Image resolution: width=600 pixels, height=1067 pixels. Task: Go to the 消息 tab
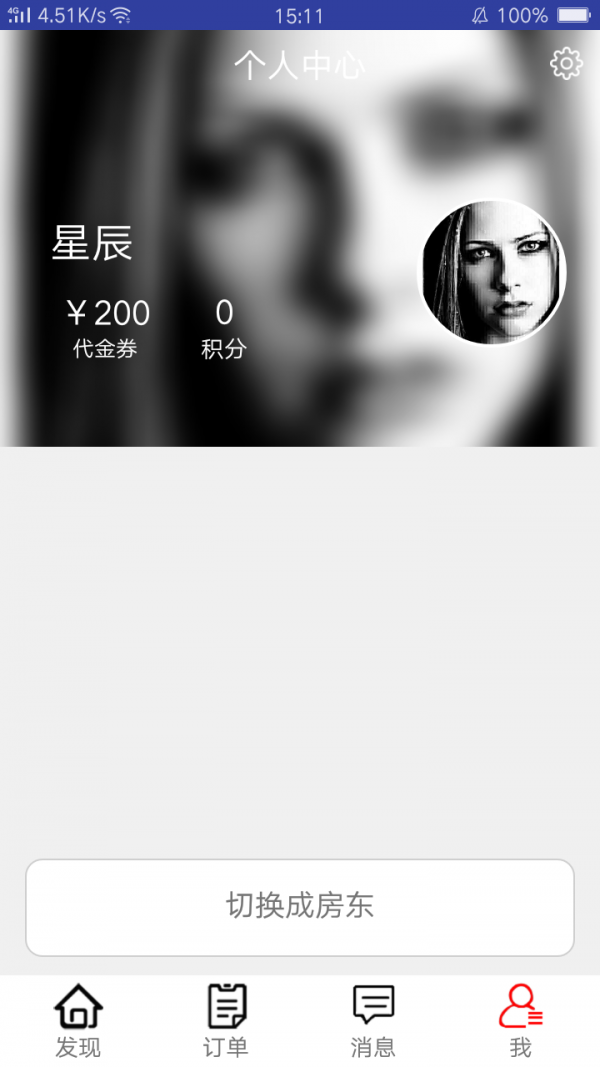click(x=373, y=1019)
